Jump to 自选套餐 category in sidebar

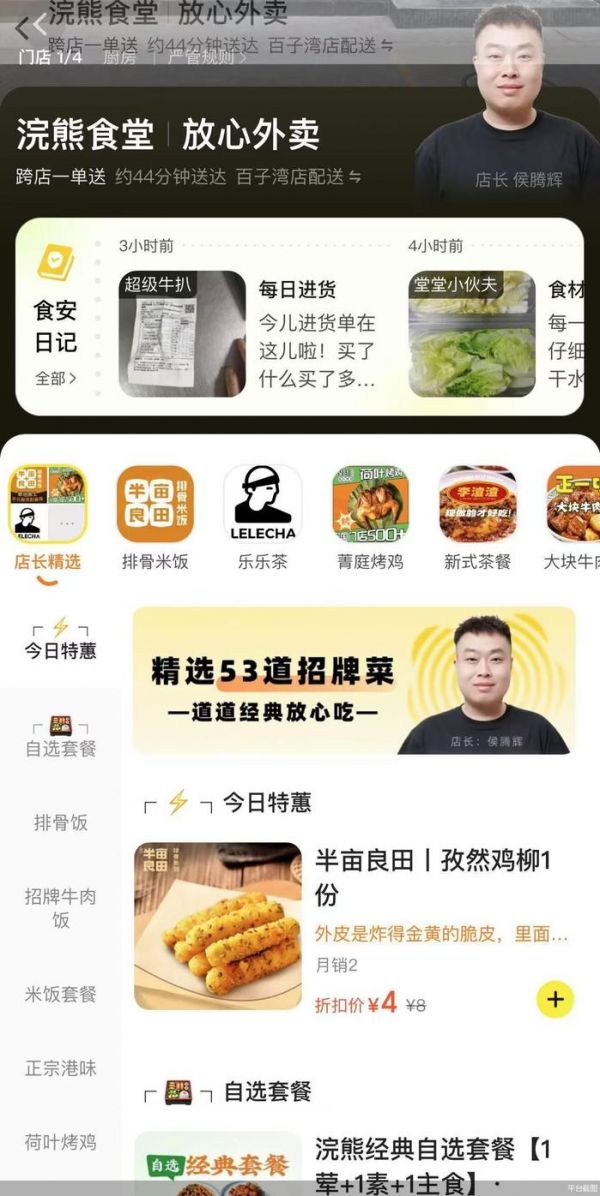(60, 739)
